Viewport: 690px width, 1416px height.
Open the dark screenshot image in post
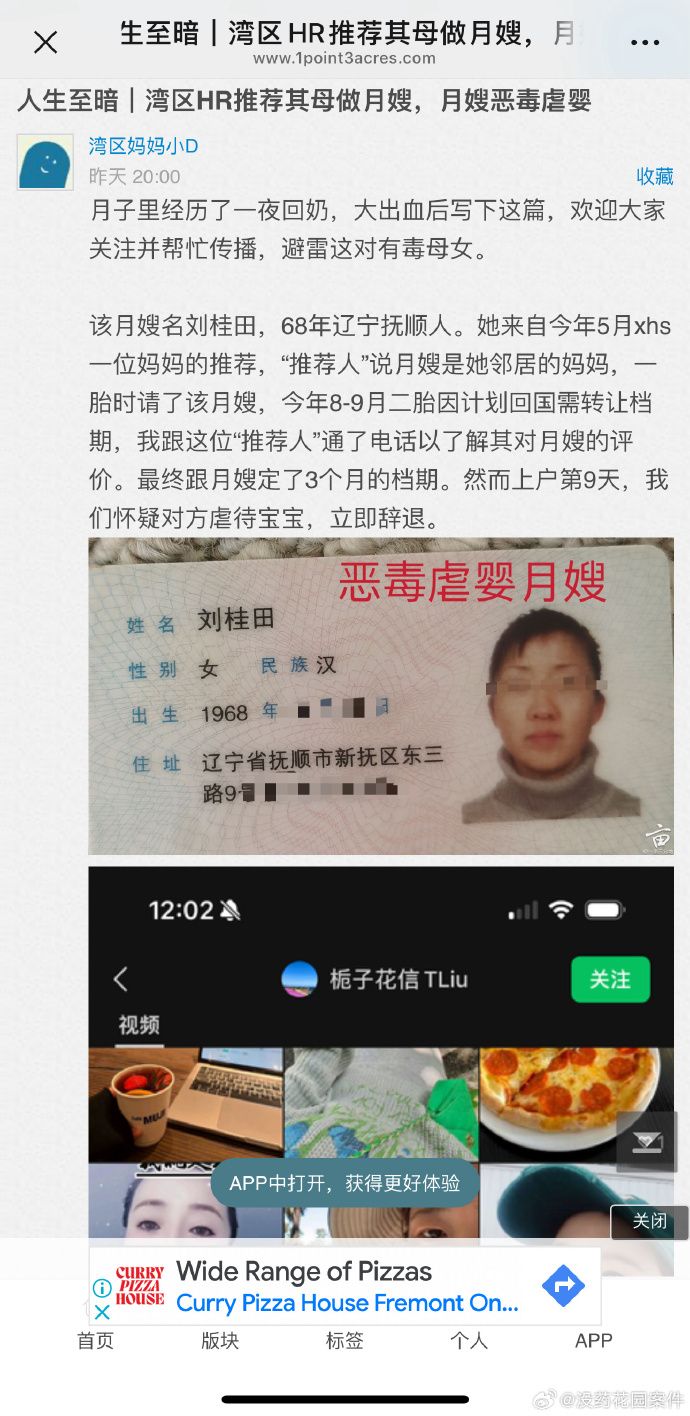point(380,1000)
